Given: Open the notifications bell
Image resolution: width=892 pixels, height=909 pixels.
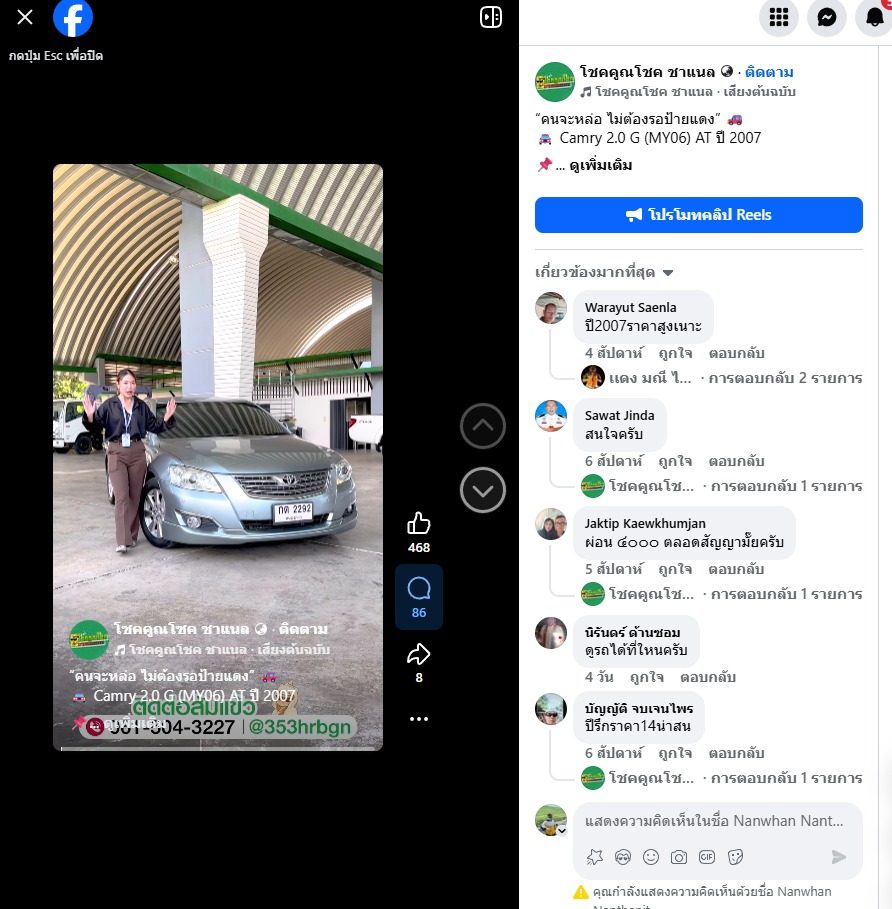Looking at the screenshot, I should coord(873,17).
